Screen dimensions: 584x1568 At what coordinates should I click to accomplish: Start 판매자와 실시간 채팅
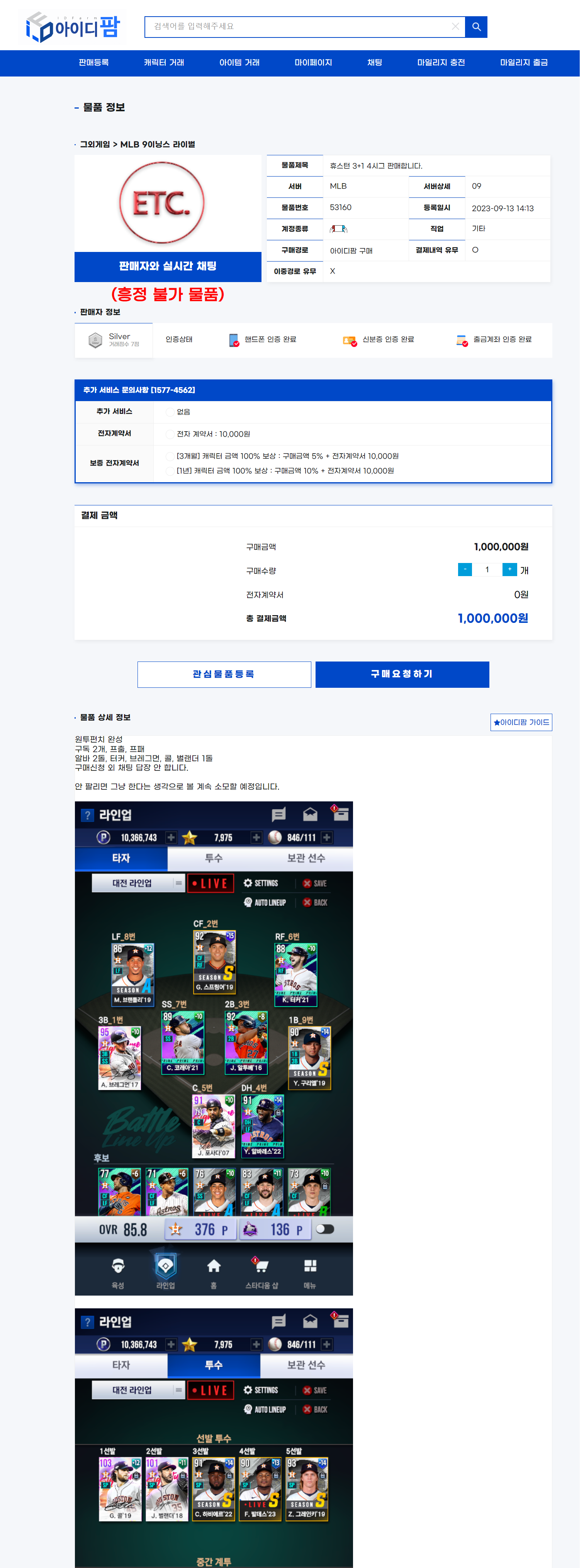(169, 268)
